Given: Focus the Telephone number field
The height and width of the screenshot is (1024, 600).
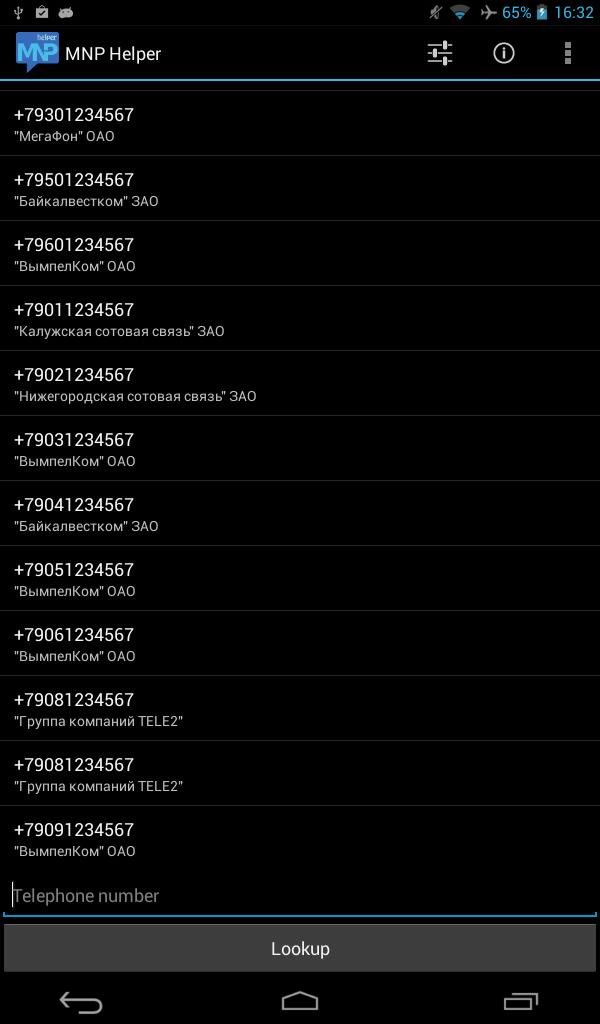Looking at the screenshot, I should 300,895.
